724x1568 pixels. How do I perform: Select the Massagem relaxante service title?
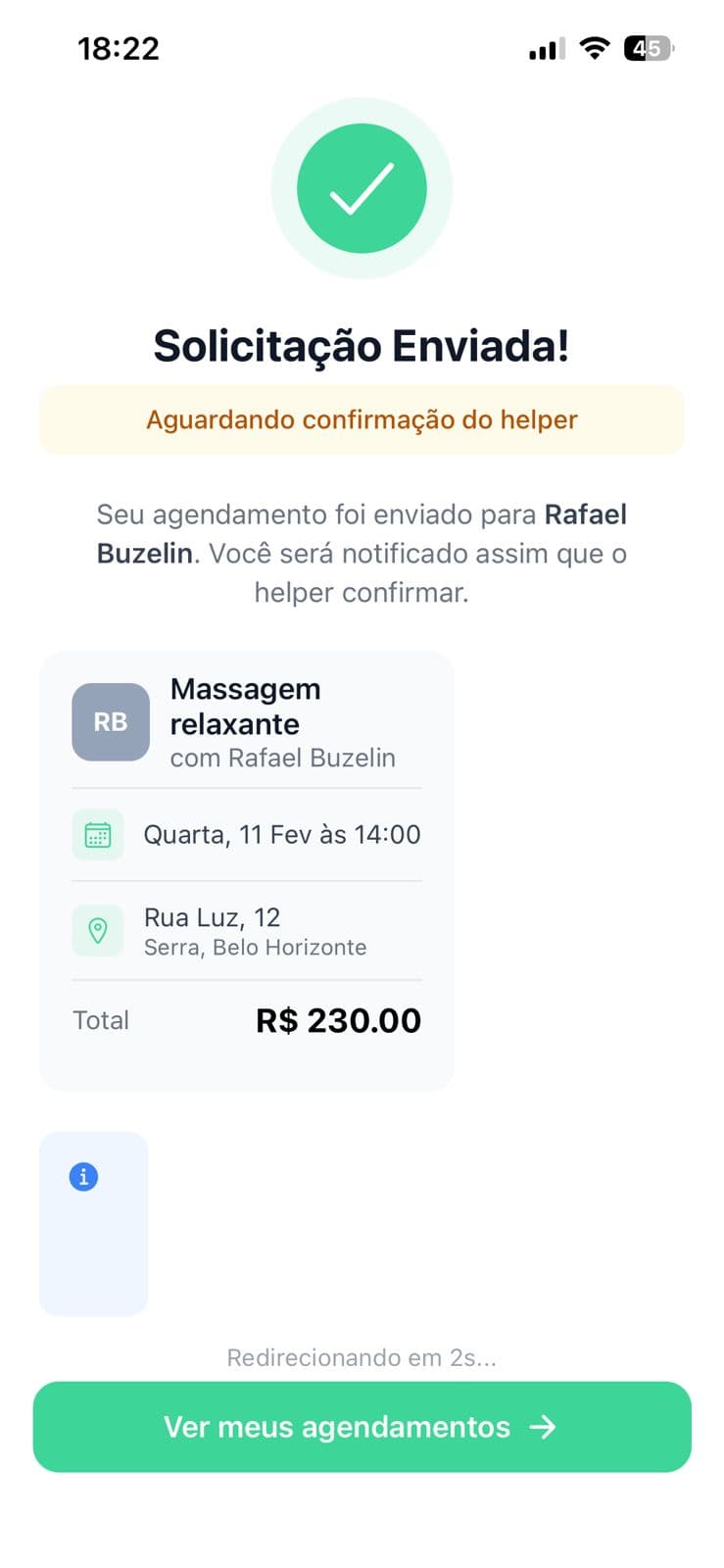(245, 706)
